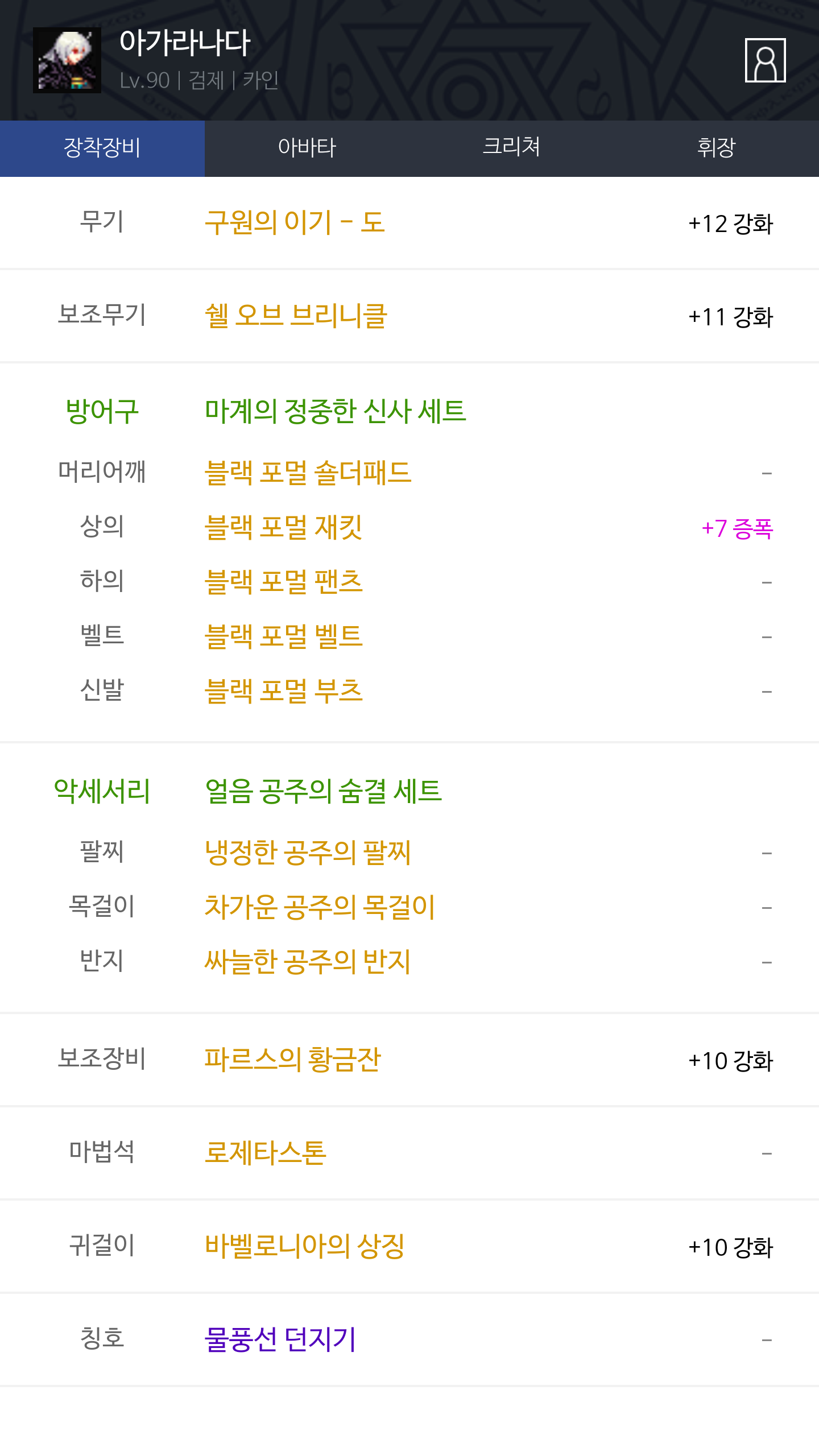View sub-weapon 쉘 오브 브리니클
This screenshot has height=1456, width=819.
pyautogui.click(x=296, y=316)
